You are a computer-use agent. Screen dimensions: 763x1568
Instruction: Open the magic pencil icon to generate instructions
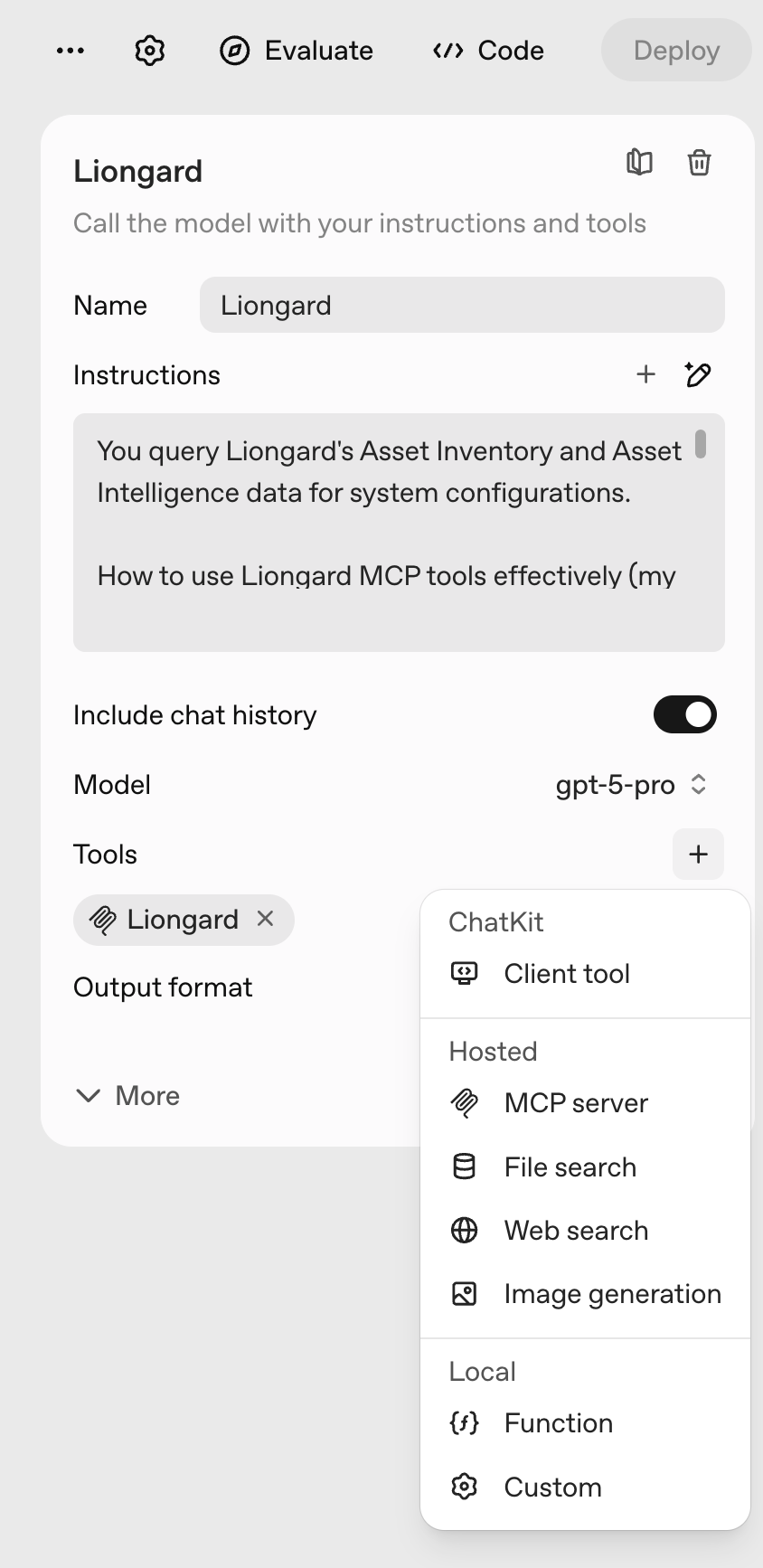698,374
